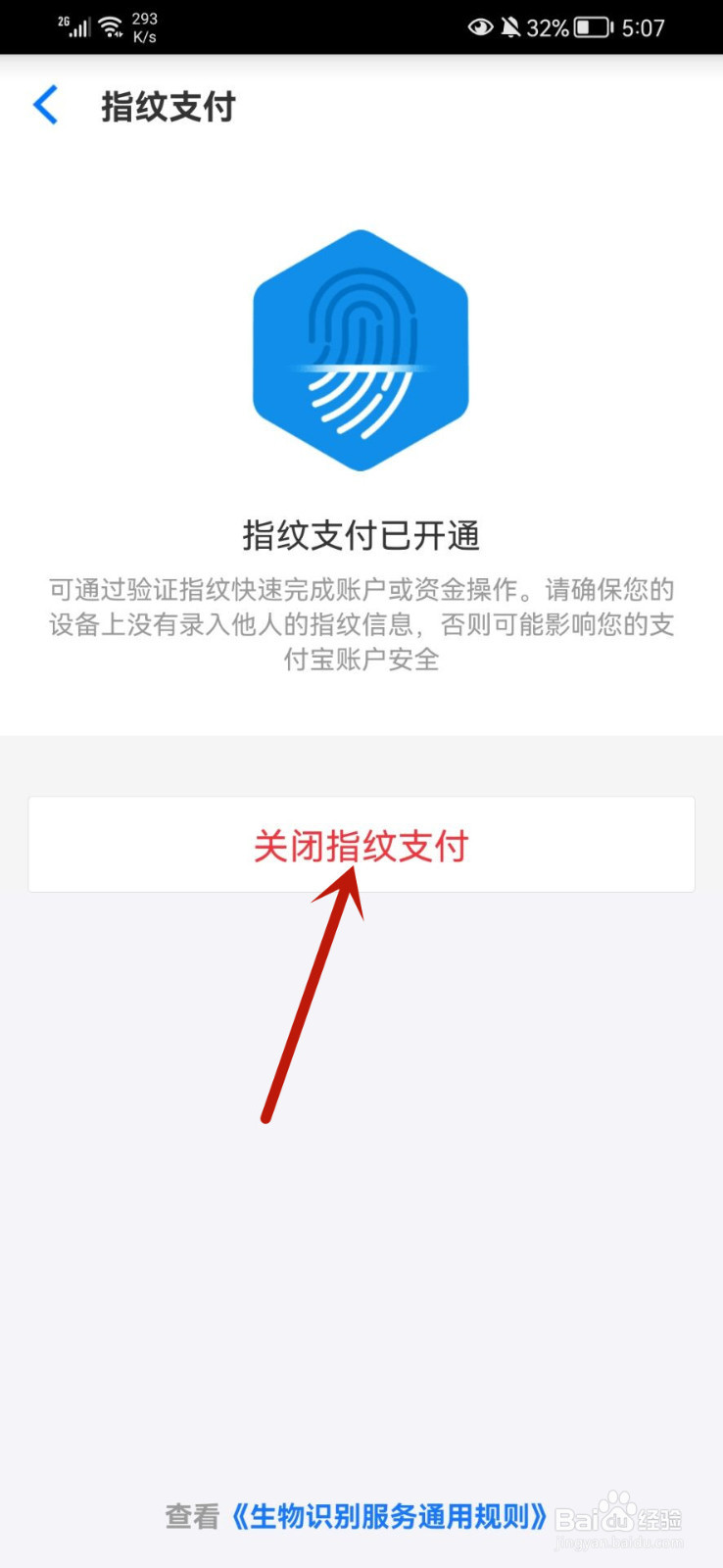
Task: Tap the battery indicator icon
Action: click(x=592, y=26)
